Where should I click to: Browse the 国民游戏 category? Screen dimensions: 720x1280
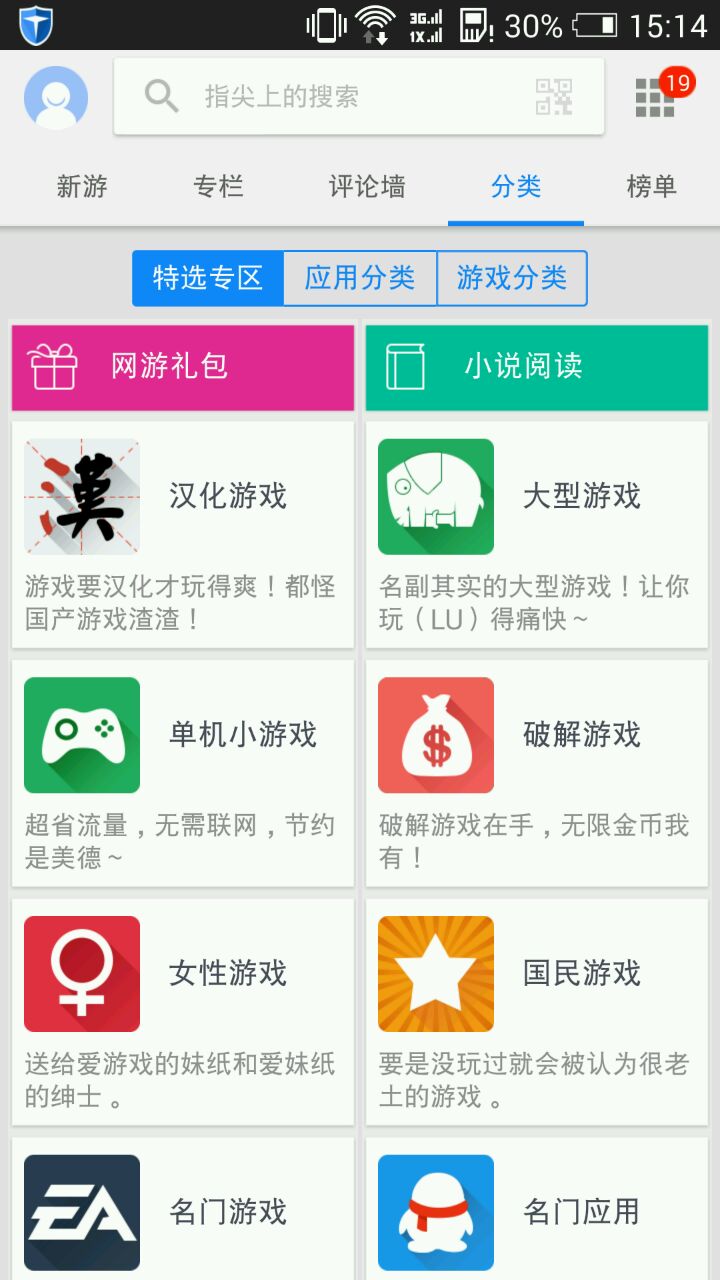(x=537, y=1012)
